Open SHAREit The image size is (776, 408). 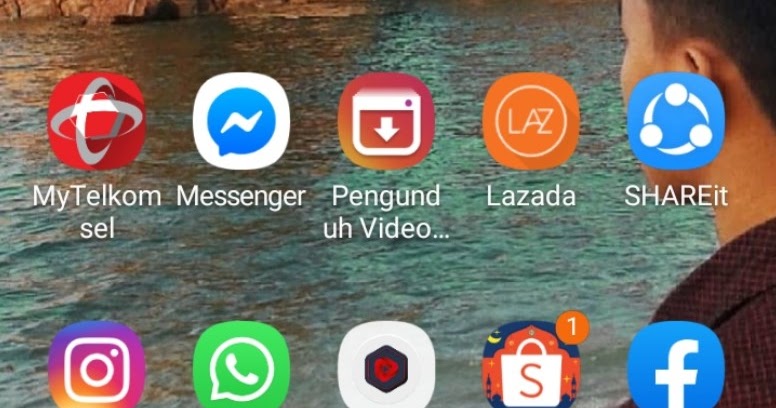676,121
